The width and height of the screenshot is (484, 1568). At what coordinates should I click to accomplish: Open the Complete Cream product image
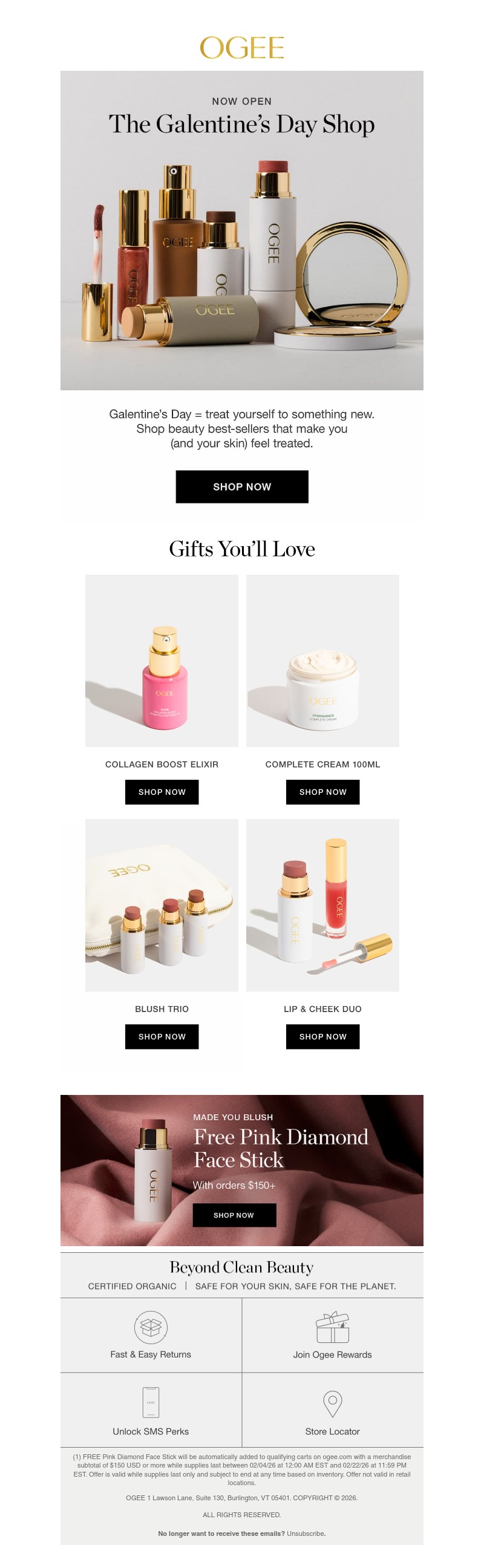pos(322,661)
